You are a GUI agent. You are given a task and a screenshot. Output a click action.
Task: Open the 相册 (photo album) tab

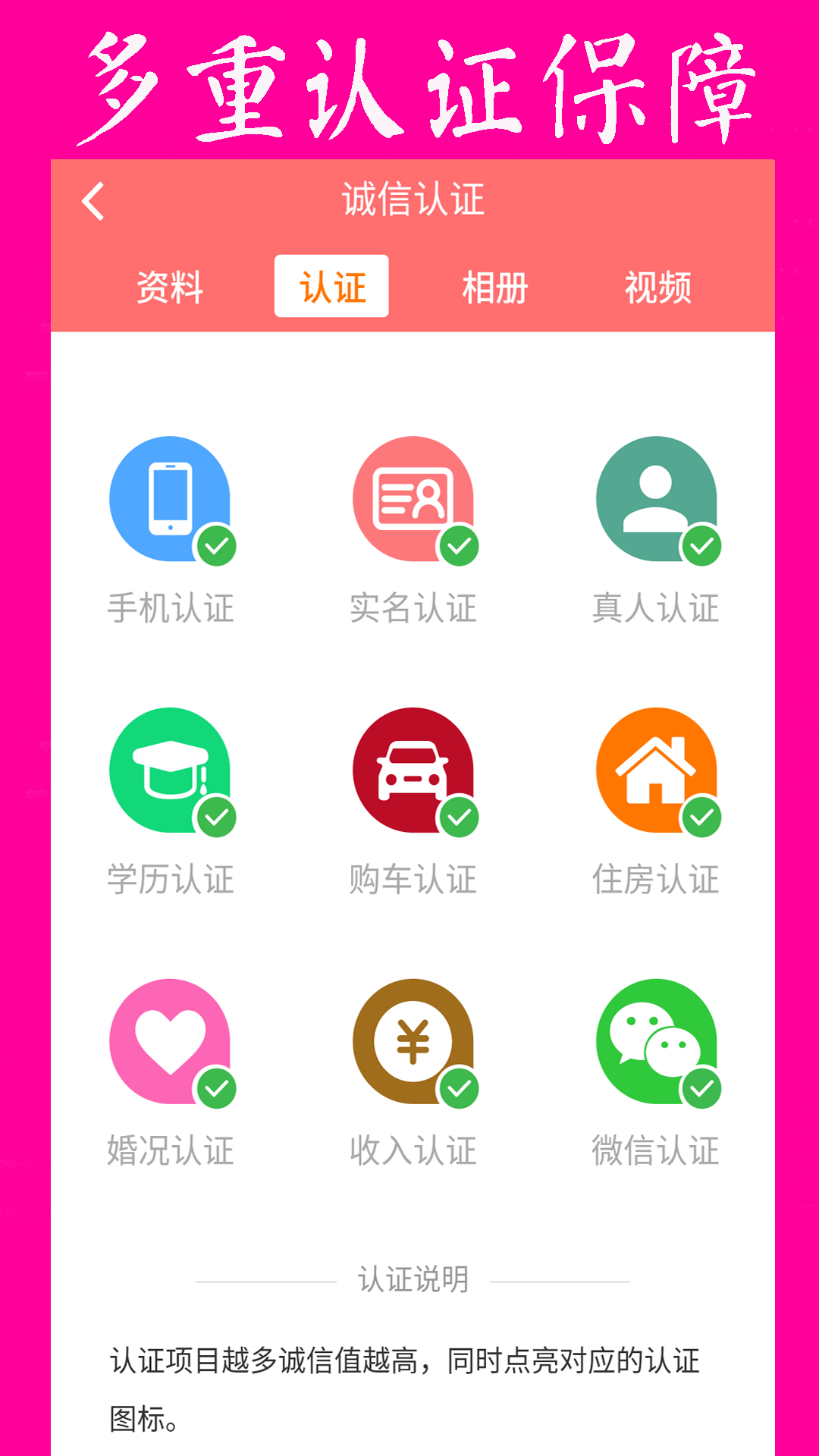click(493, 287)
